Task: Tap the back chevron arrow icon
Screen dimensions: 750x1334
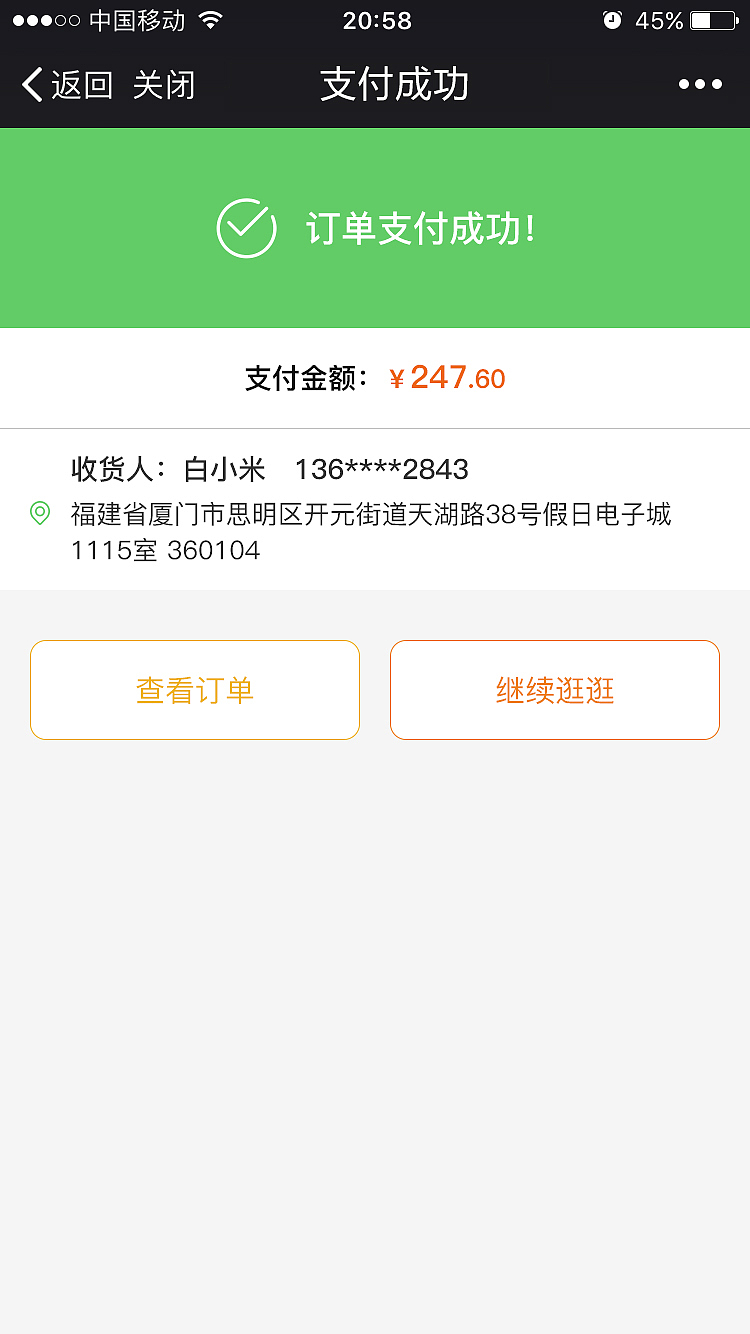Action: coord(31,85)
